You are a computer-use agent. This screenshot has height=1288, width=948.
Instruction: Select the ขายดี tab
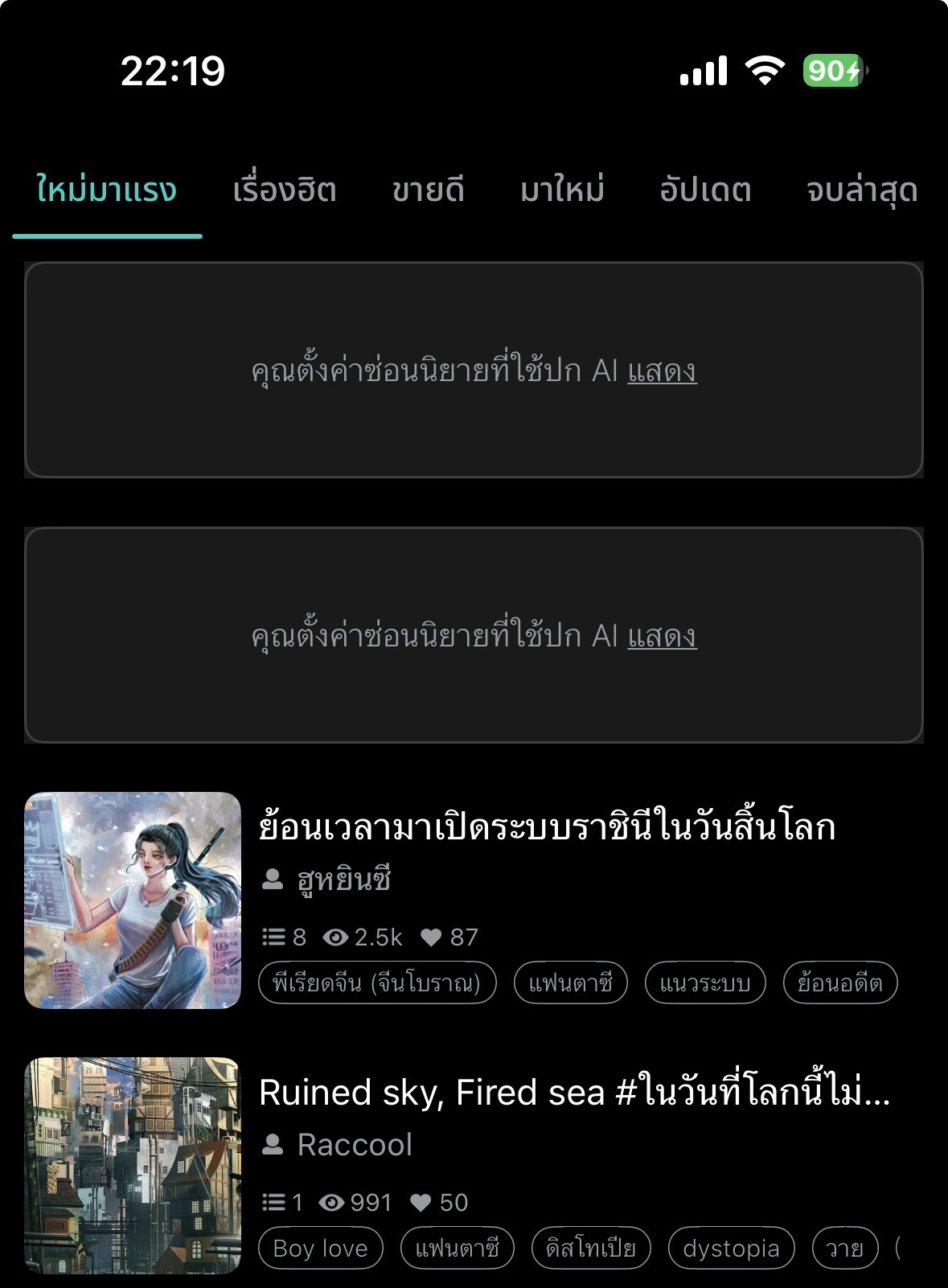point(428,191)
